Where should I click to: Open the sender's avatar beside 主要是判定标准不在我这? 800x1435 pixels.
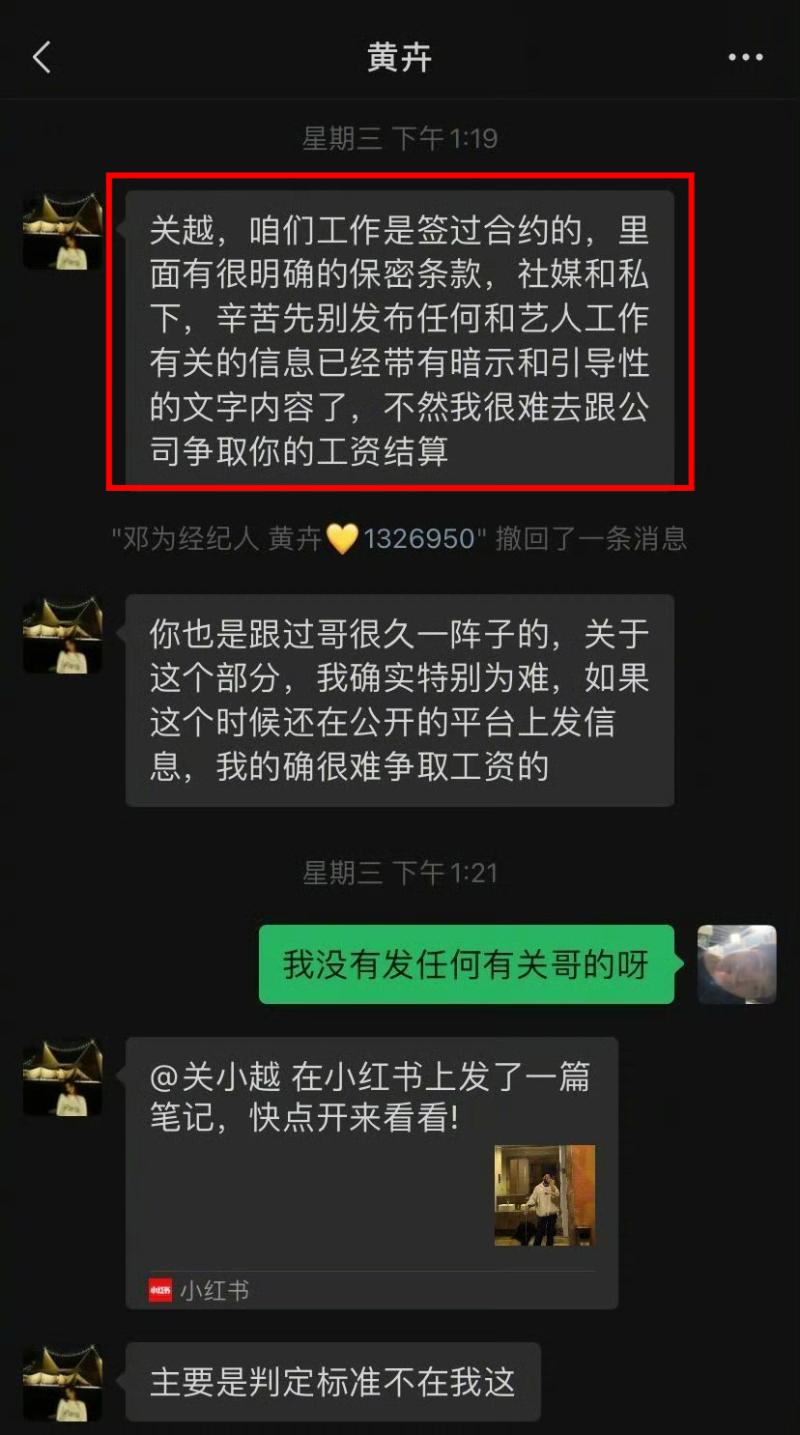pos(62,1384)
